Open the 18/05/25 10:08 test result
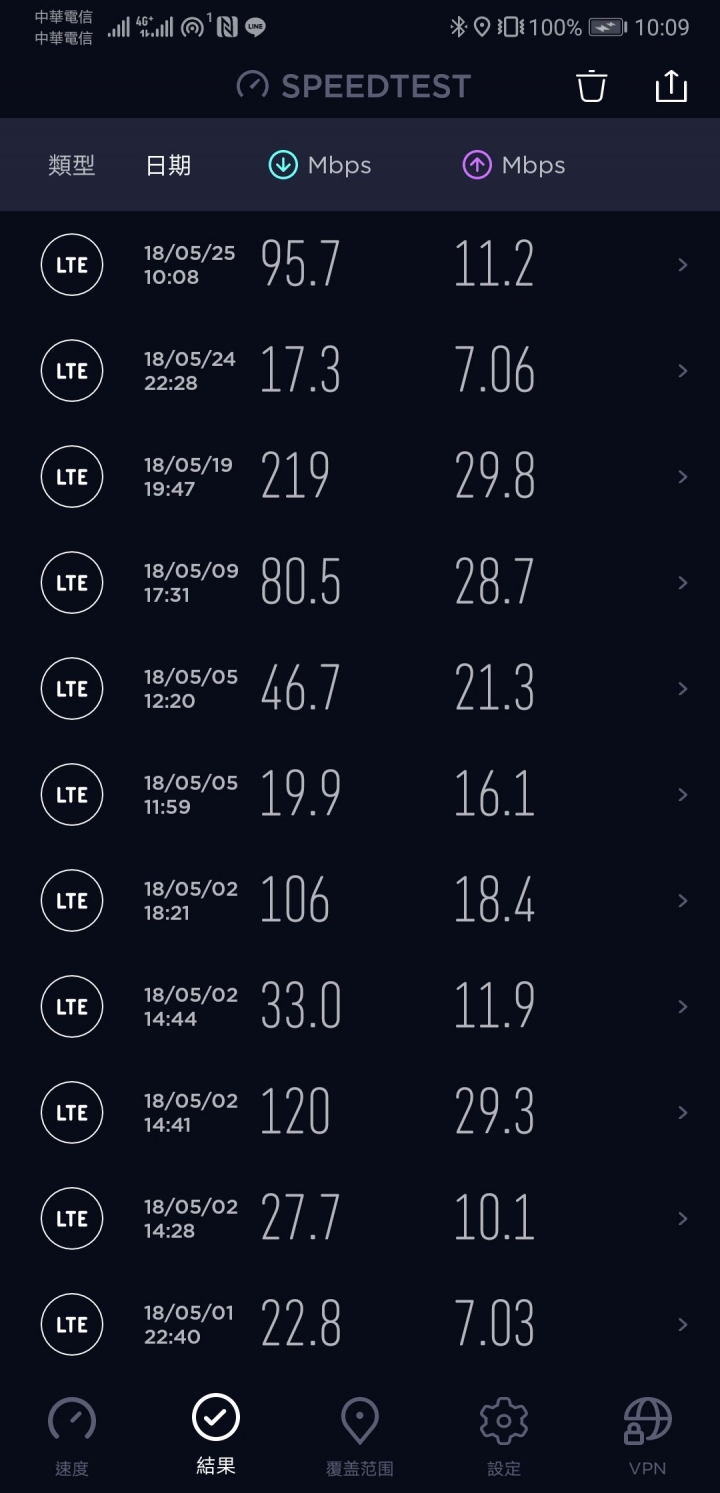720x1493 pixels. pyautogui.click(x=360, y=265)
